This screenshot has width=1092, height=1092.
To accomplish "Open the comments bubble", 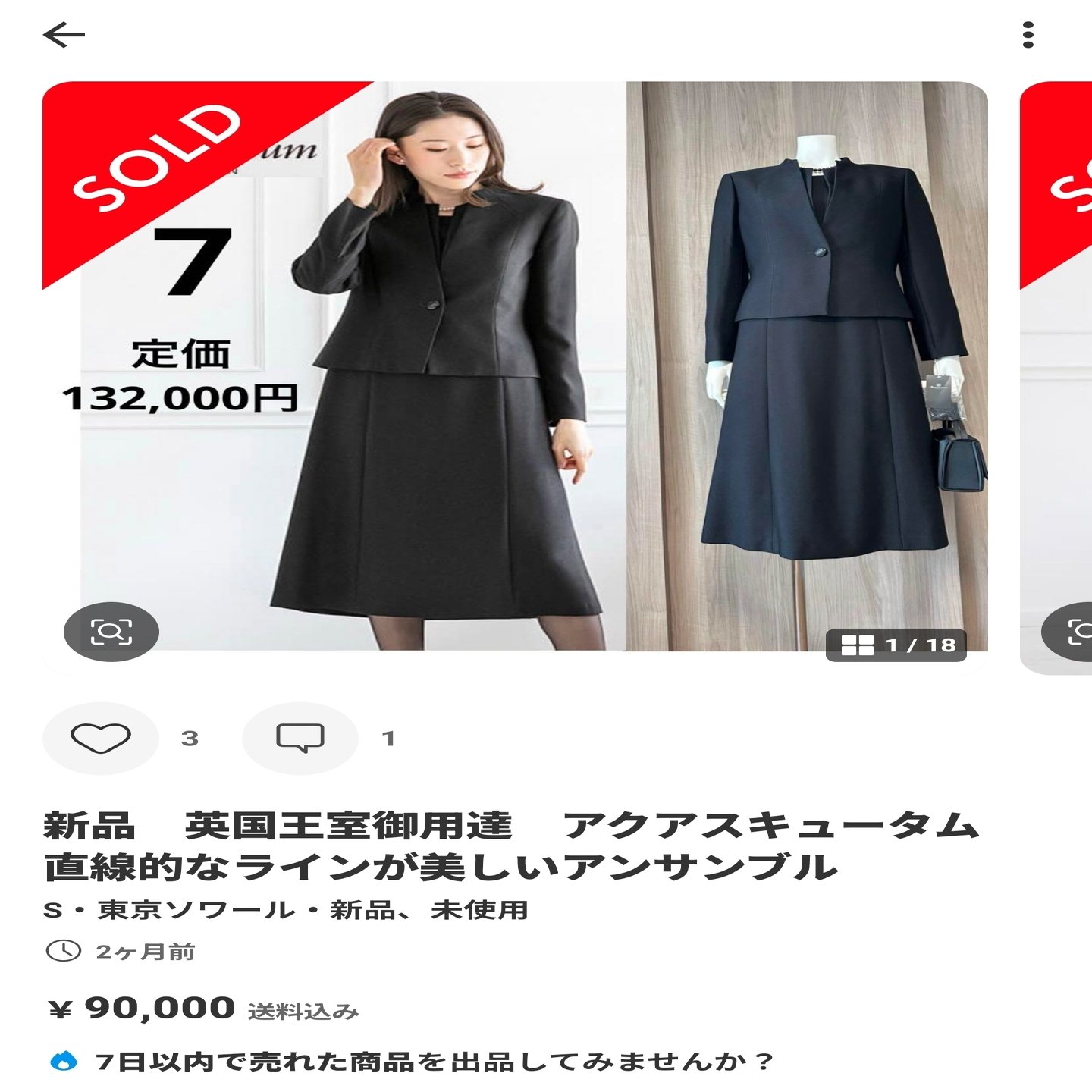I will coord(300,738).
